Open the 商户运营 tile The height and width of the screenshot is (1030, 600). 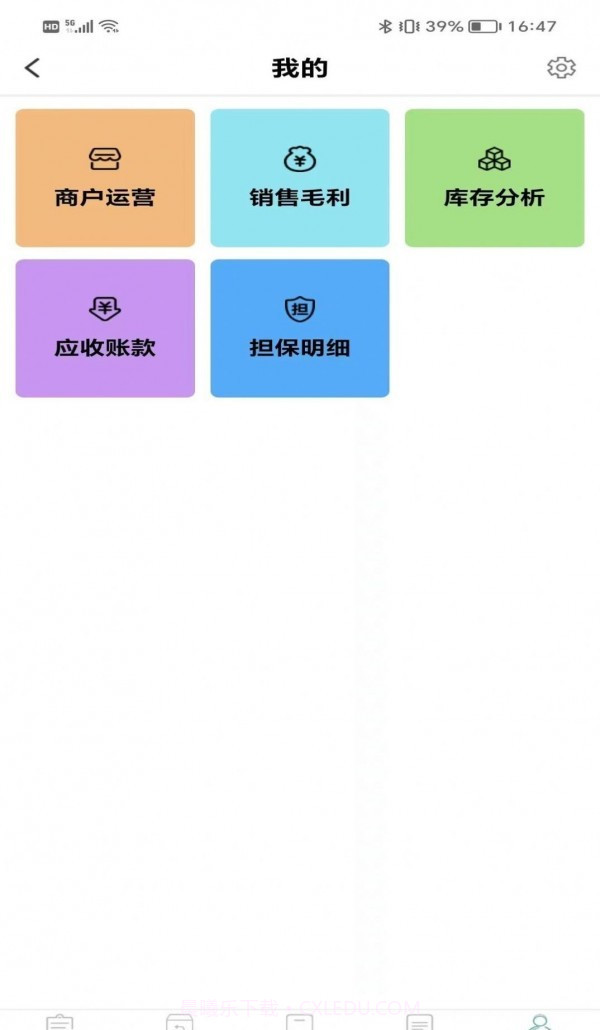pyautogui.click(x=105, y=178)
